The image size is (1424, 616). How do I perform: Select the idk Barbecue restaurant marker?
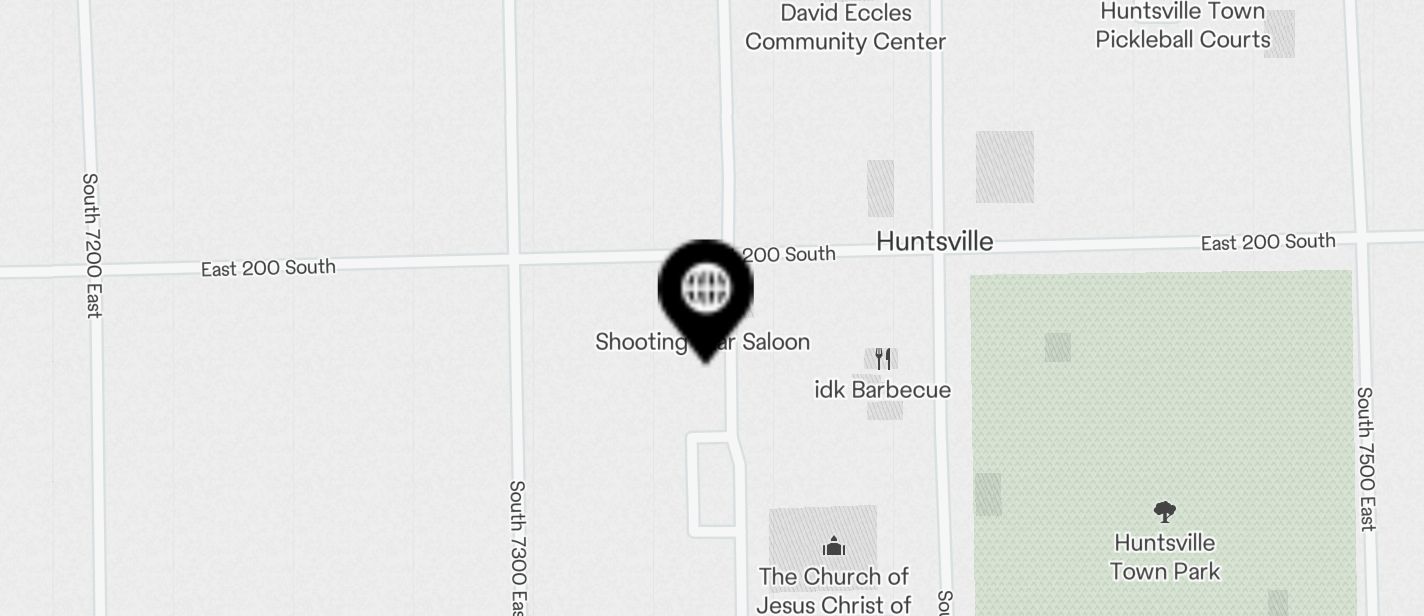(x=882, y=359)
